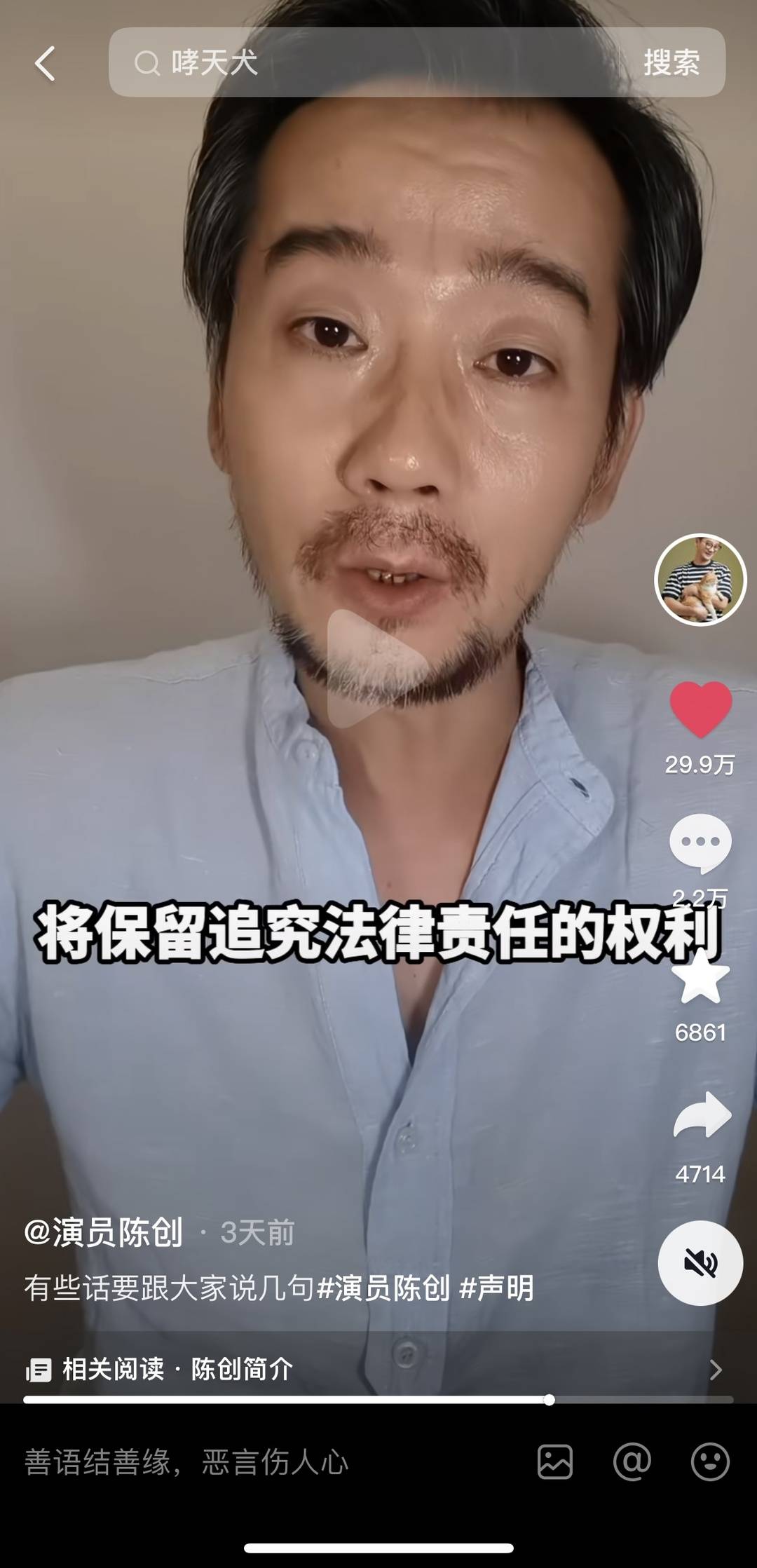The height and width of the screenshot is (1568, 757).
Task: Mention someone with the @ icon
Action: tap(632, 1462)
